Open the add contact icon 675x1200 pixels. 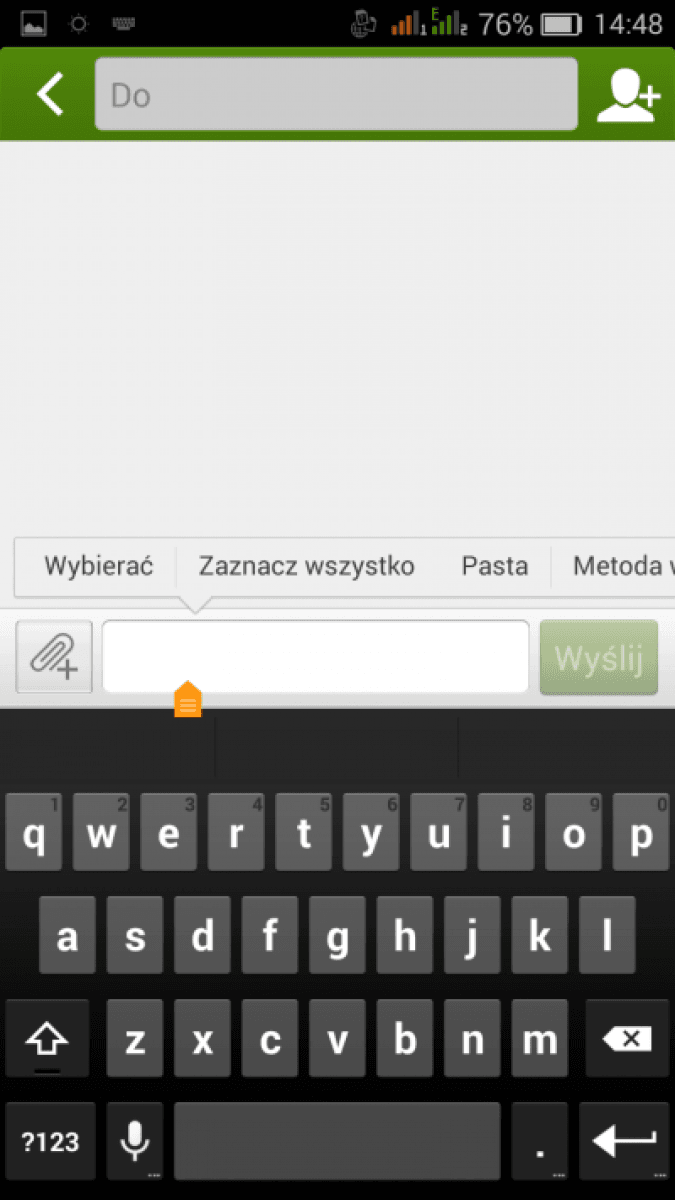pos(628,95)
